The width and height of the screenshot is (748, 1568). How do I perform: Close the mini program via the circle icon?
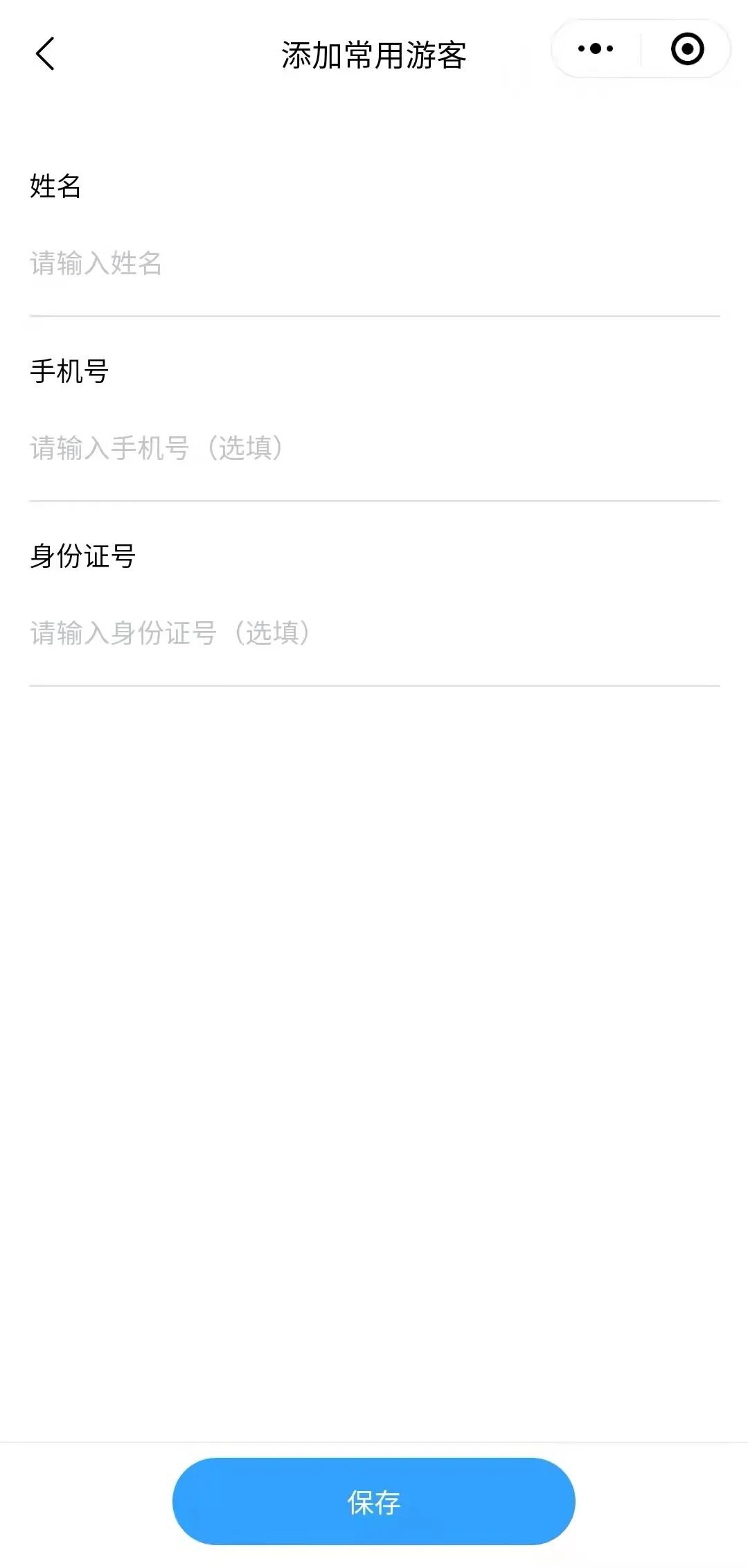click(687, 49)
